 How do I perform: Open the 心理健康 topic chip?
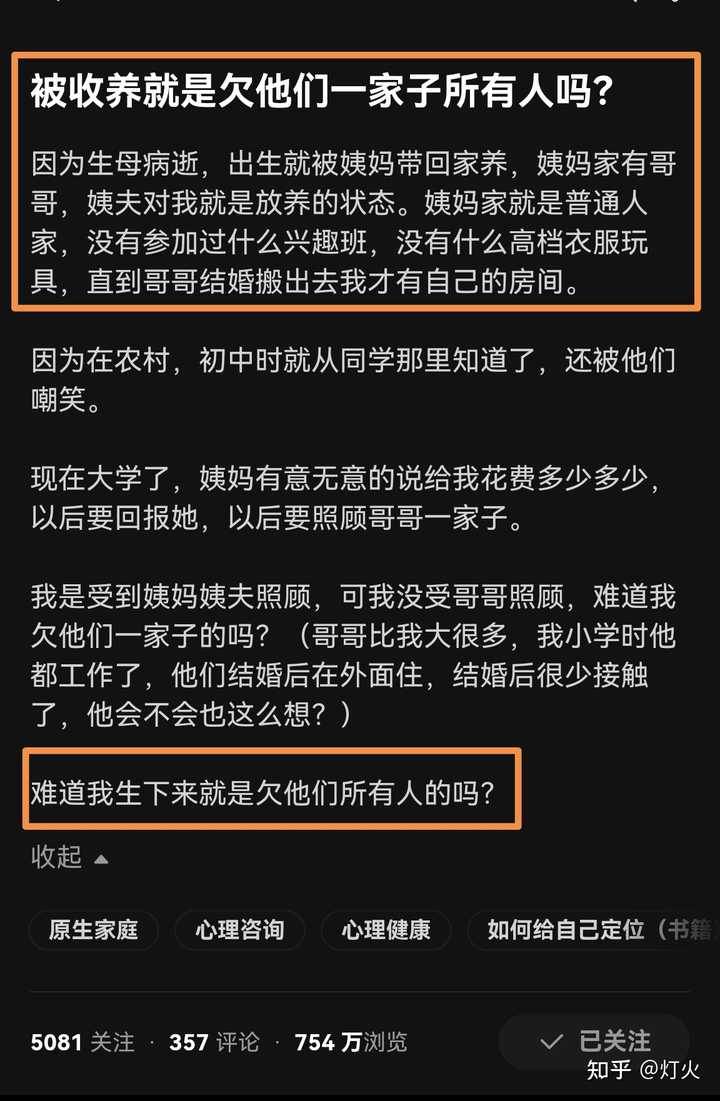click(x=386, y=930)
